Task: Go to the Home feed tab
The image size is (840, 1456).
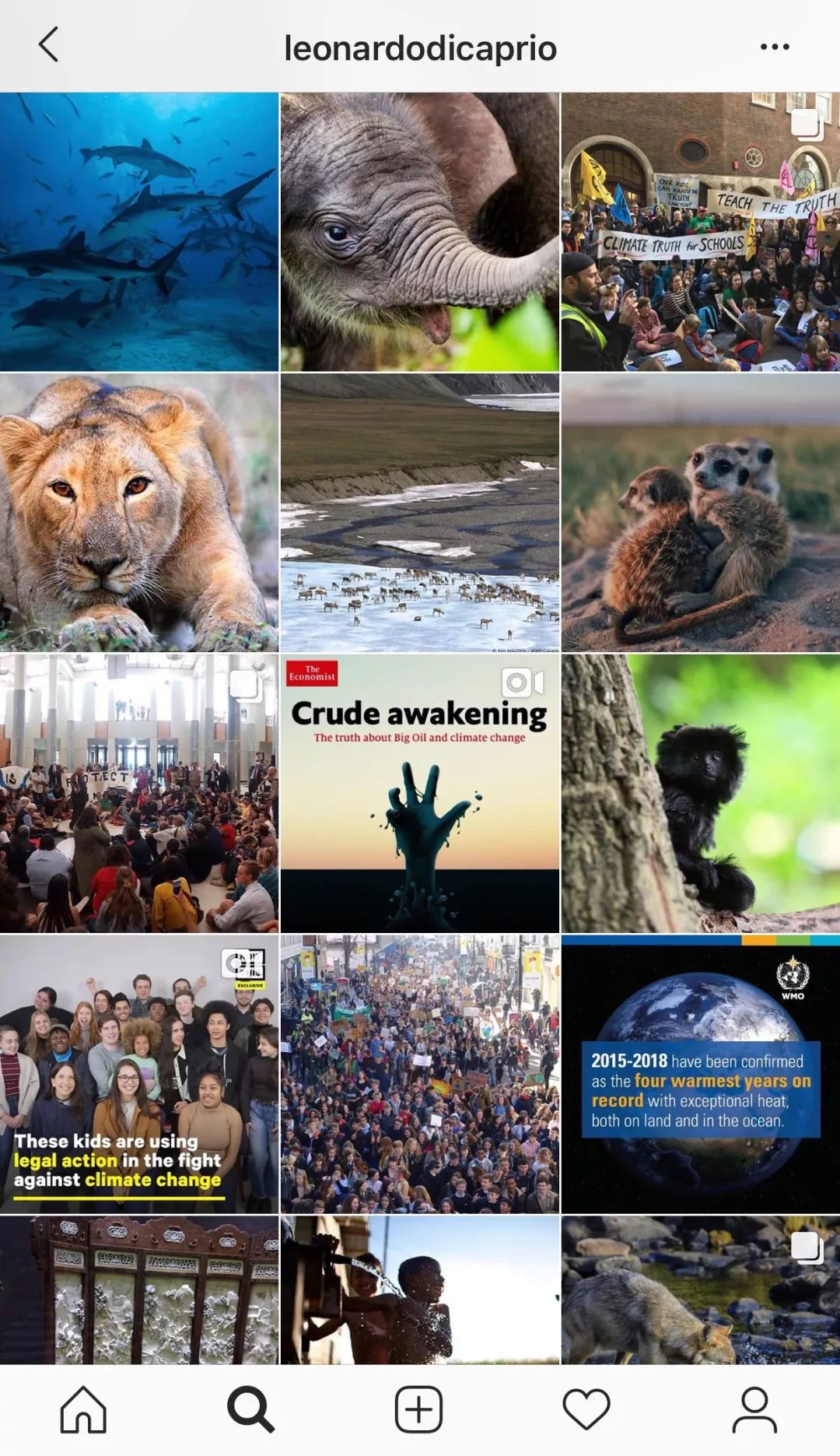Action: [84, 1409]
